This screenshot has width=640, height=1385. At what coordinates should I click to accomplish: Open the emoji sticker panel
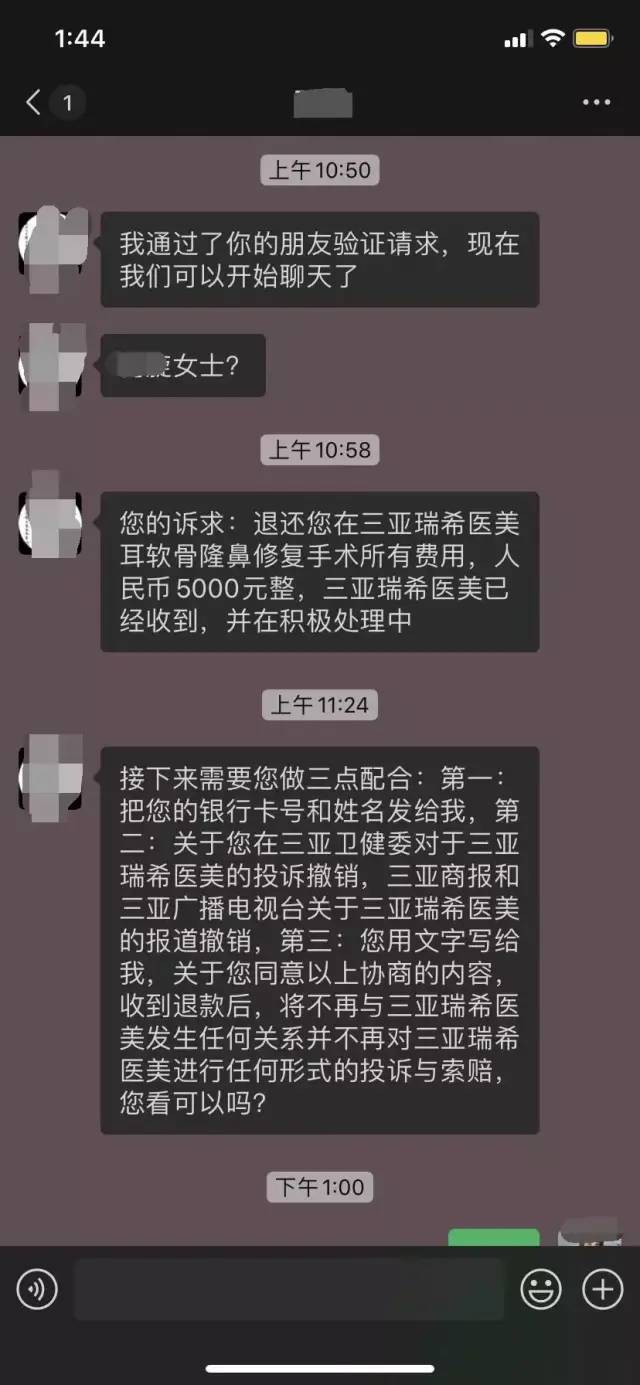pos(541,1289)
